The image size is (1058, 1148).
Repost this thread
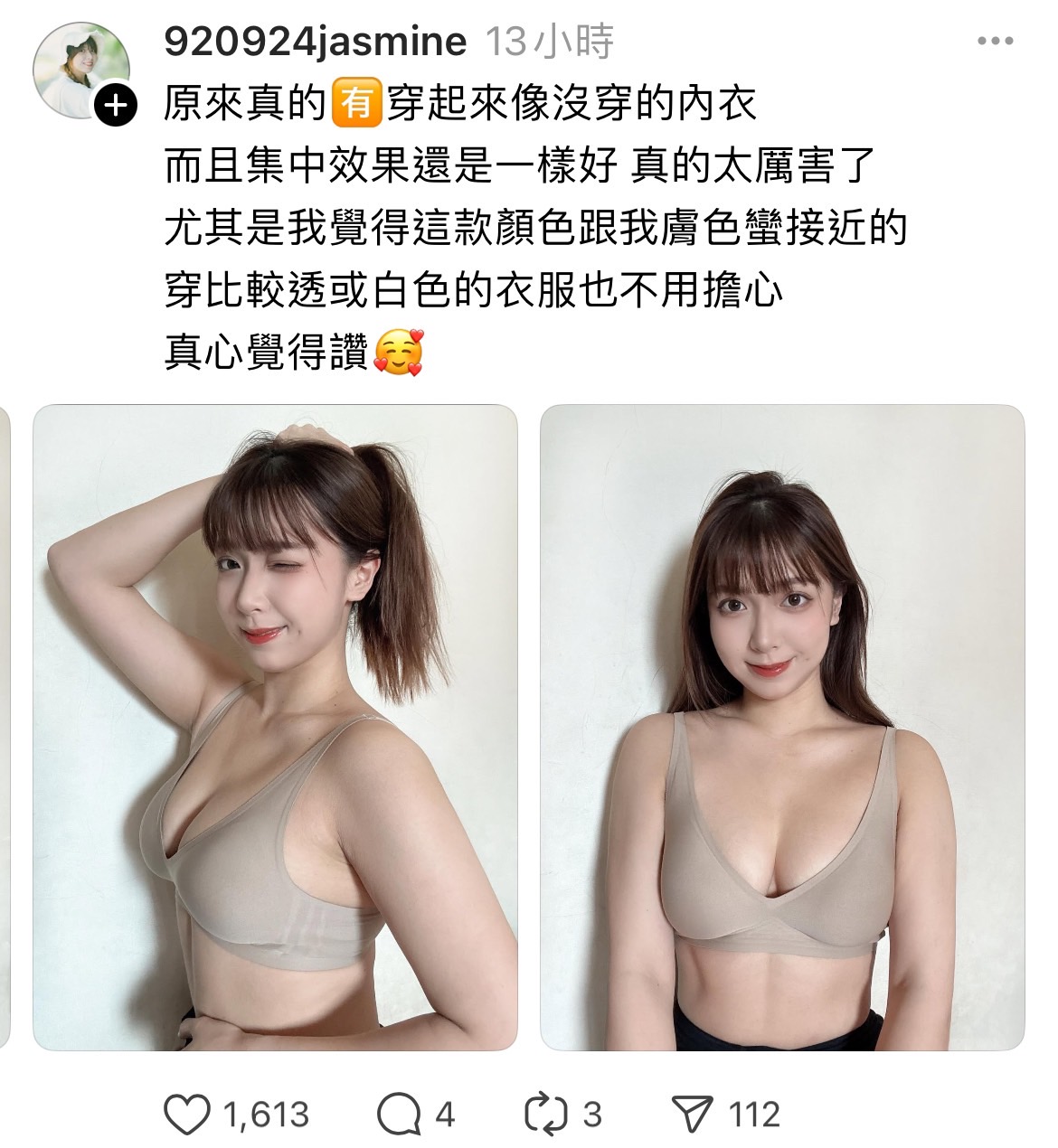545,1115
